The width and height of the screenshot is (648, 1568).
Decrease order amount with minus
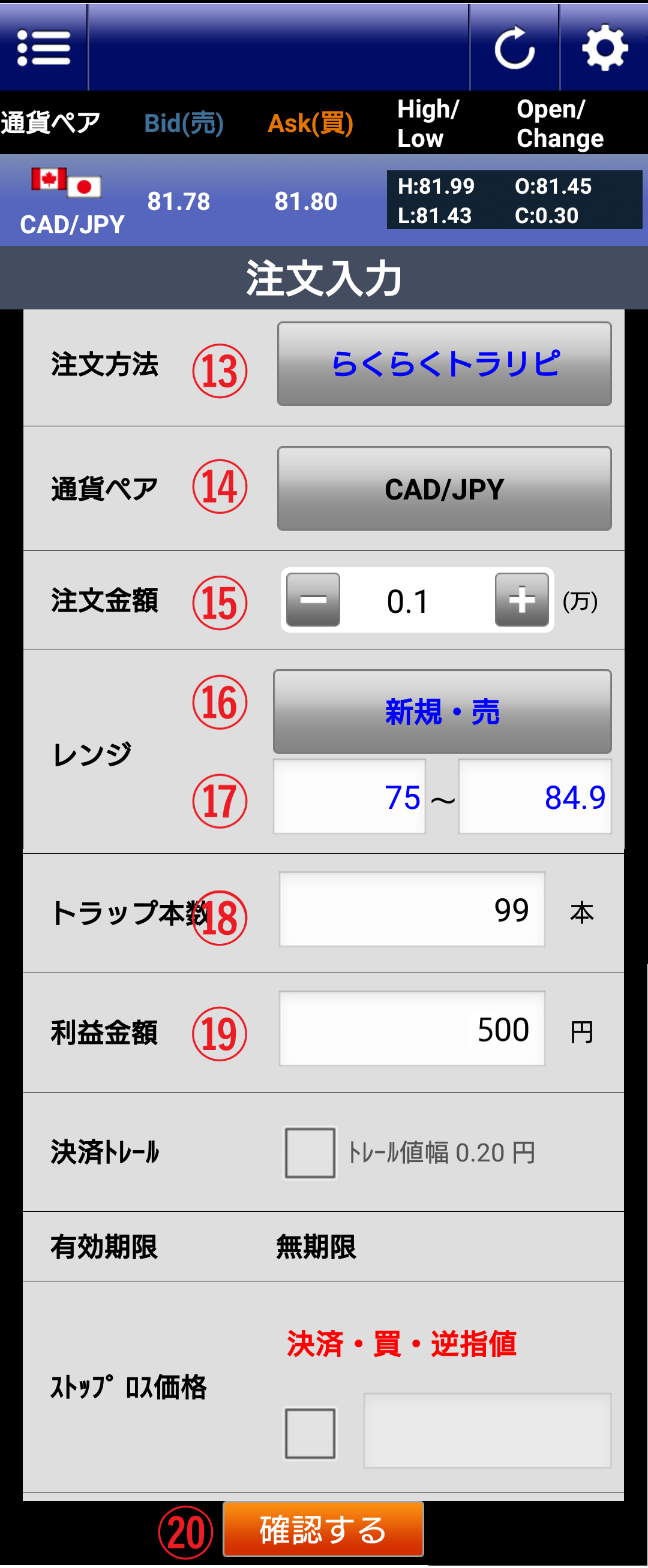tap(313, 600)
